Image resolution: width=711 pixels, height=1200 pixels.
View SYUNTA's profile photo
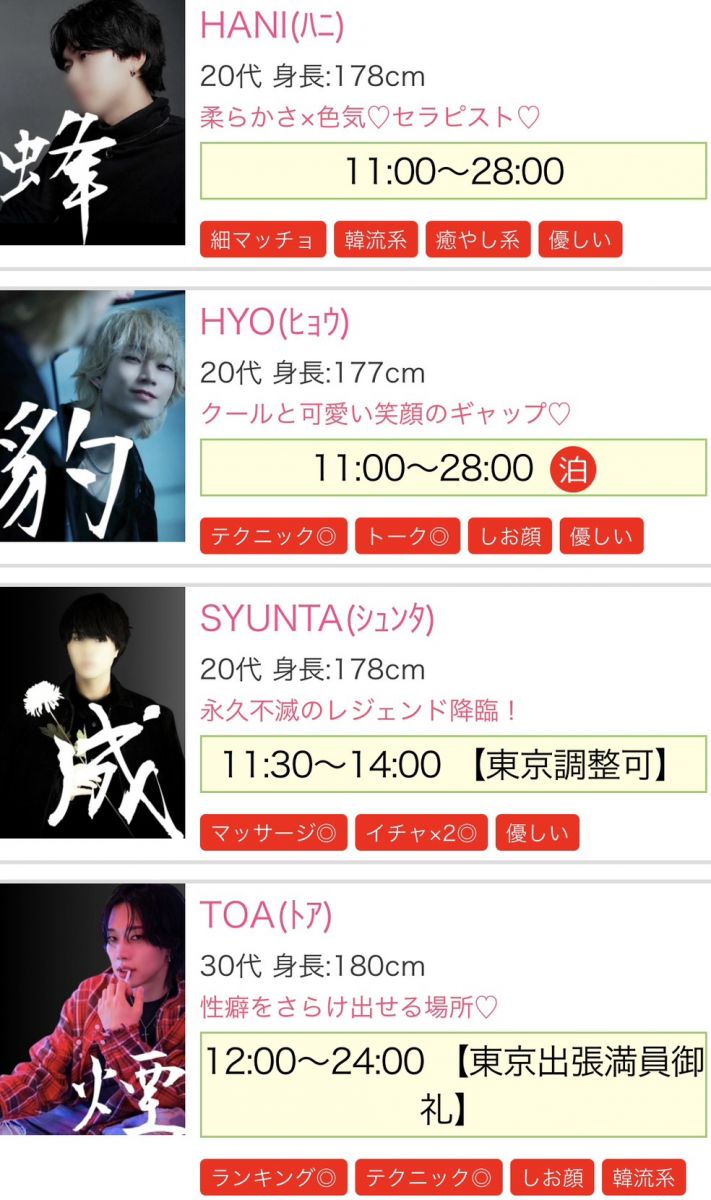[92, 712]
